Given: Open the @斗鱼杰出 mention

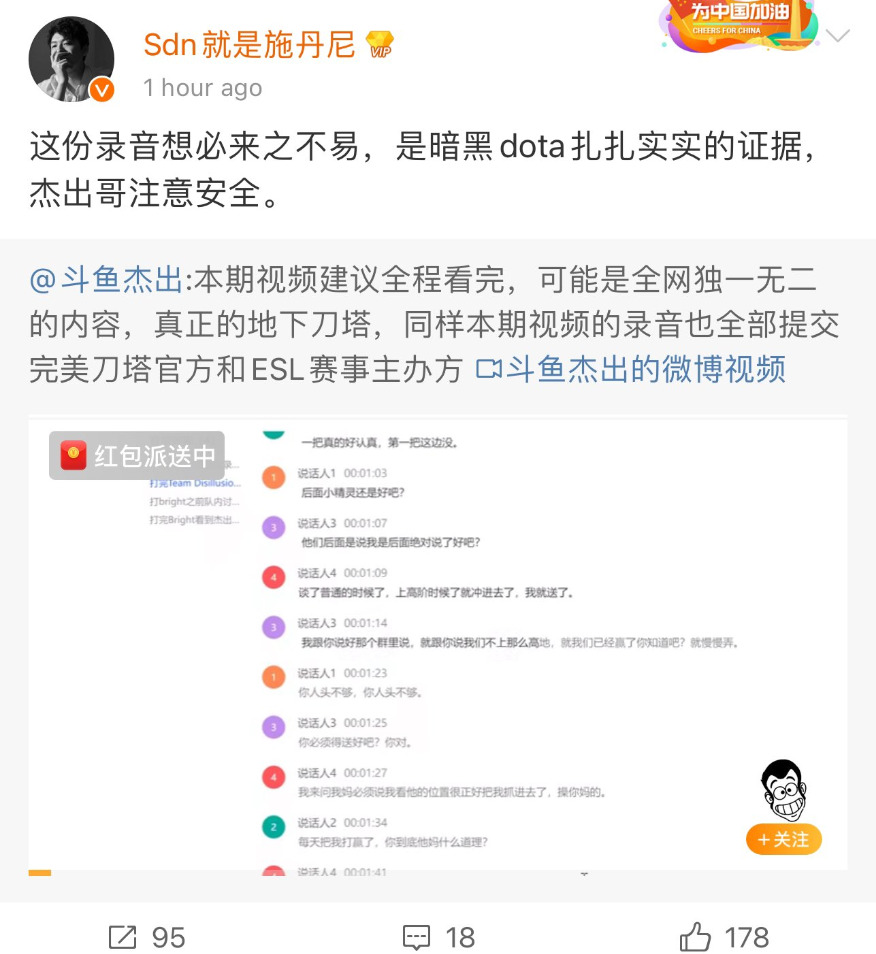Looking at the screenshot, I should tap(106, 280).
